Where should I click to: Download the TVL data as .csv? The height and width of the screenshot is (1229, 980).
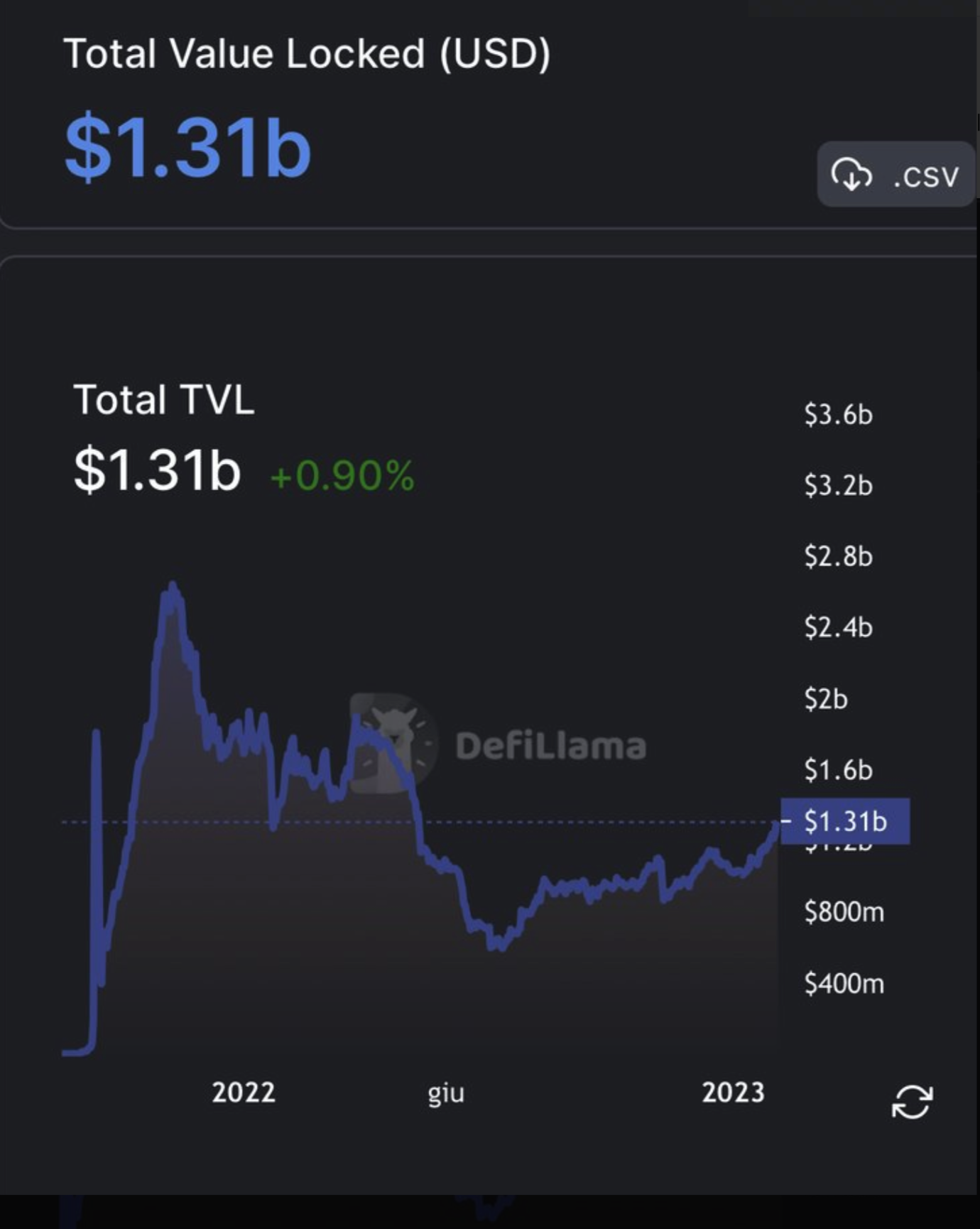coord(895,175)
